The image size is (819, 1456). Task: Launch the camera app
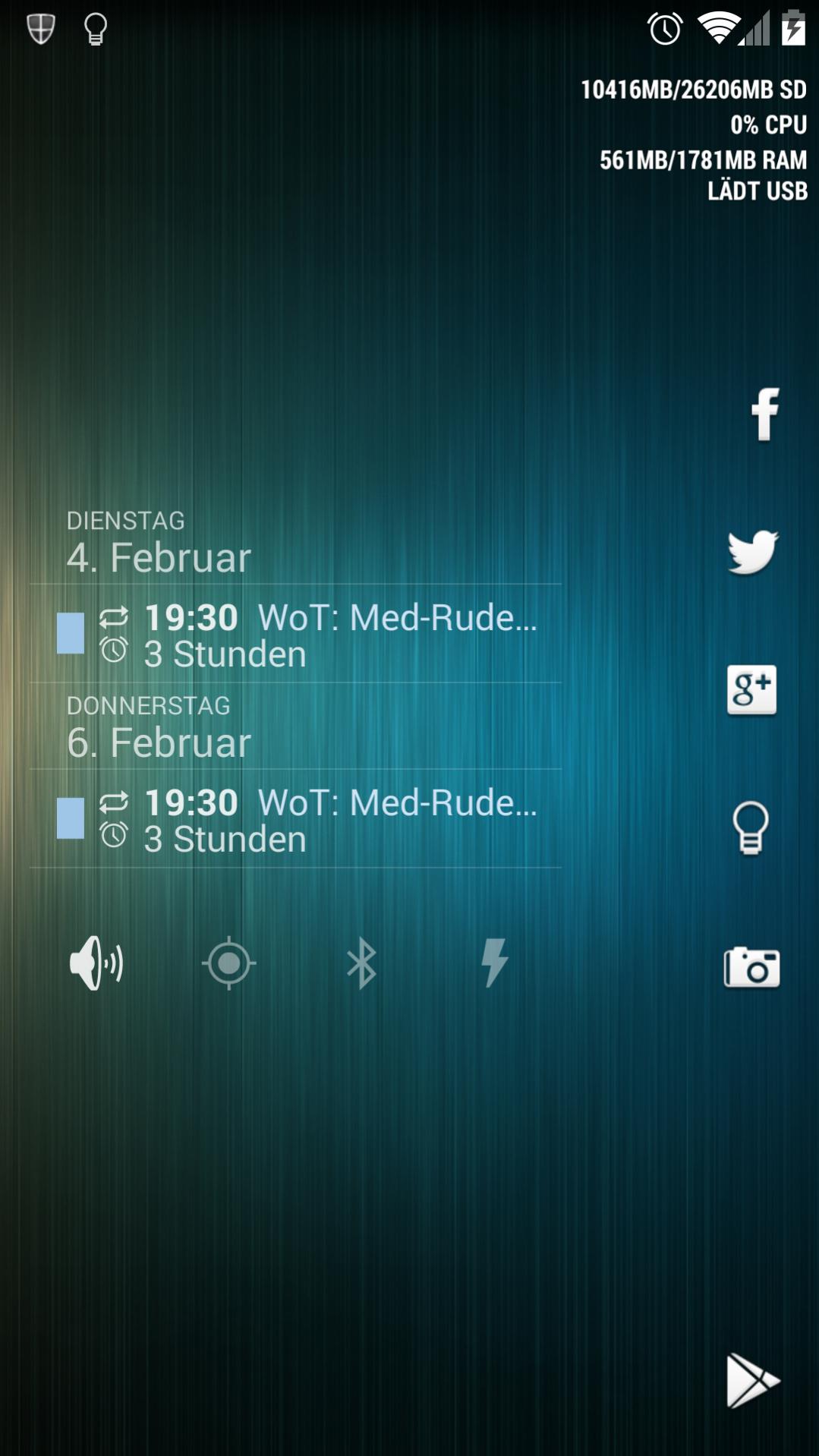point(751,967)
